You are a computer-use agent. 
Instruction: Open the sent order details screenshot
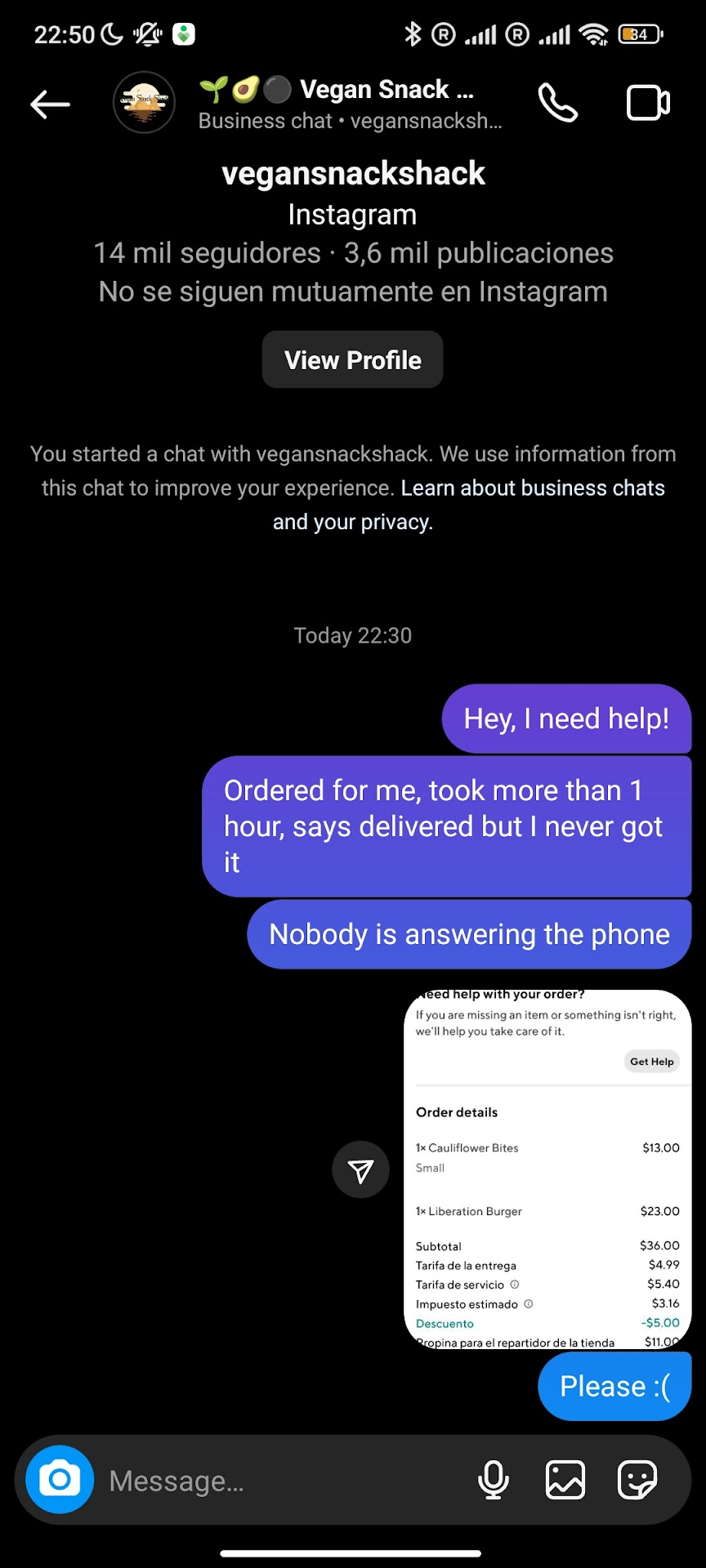tap(547, 1169)
